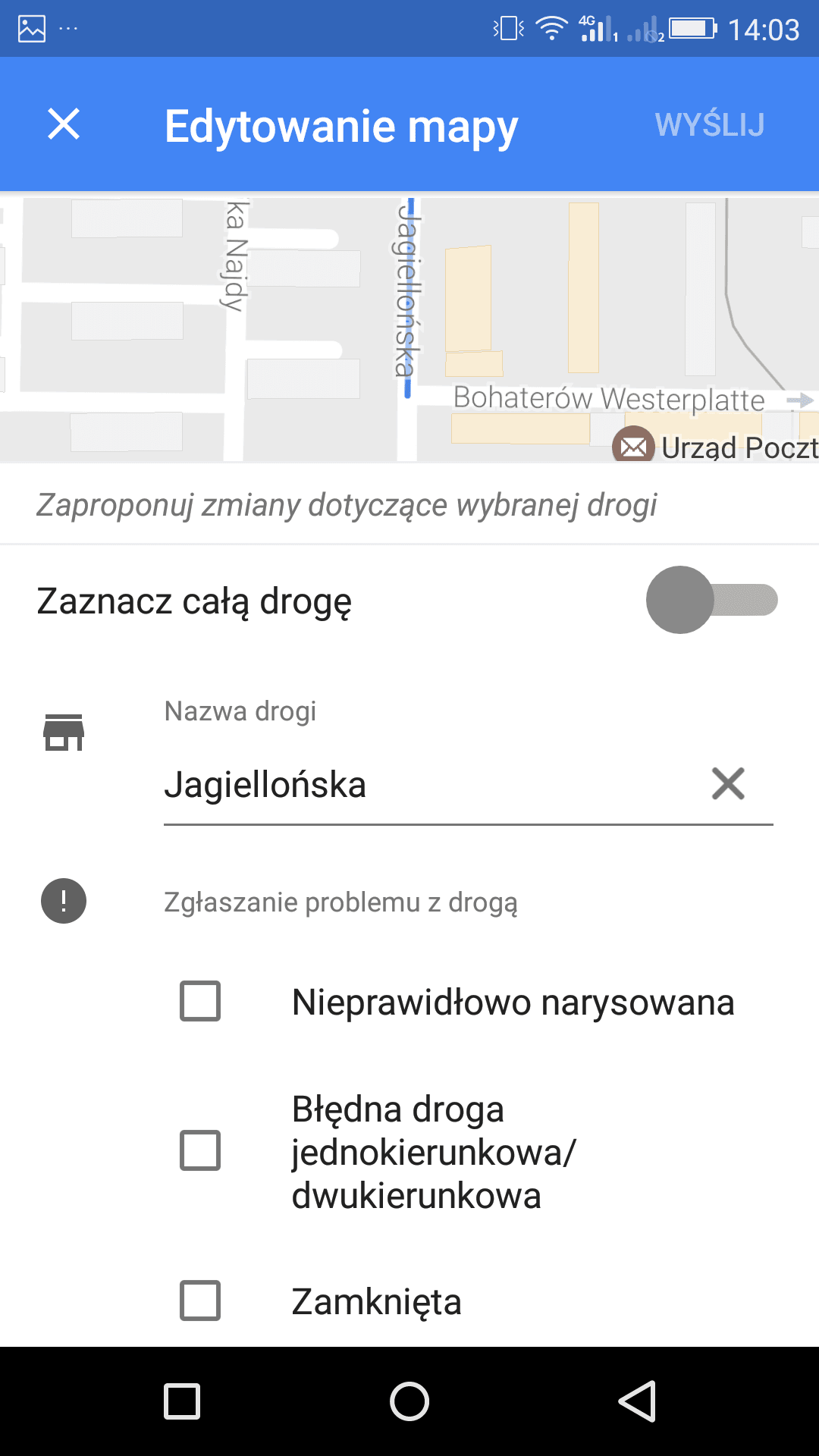Tap WYŚLIJ to submit the edit
819x1456 pixels.
(x=710, y=124)
